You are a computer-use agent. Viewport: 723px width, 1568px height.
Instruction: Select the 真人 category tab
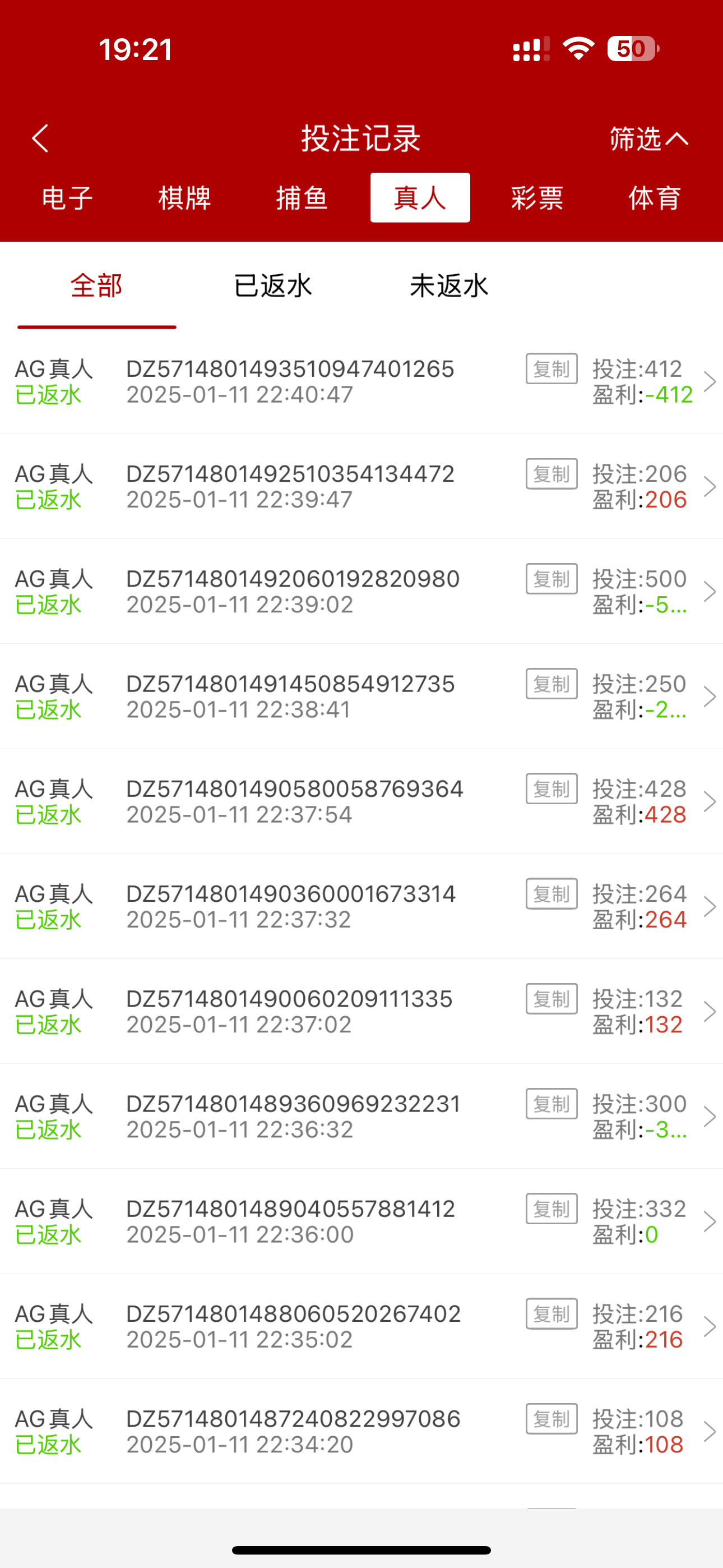tap(420, 198)
